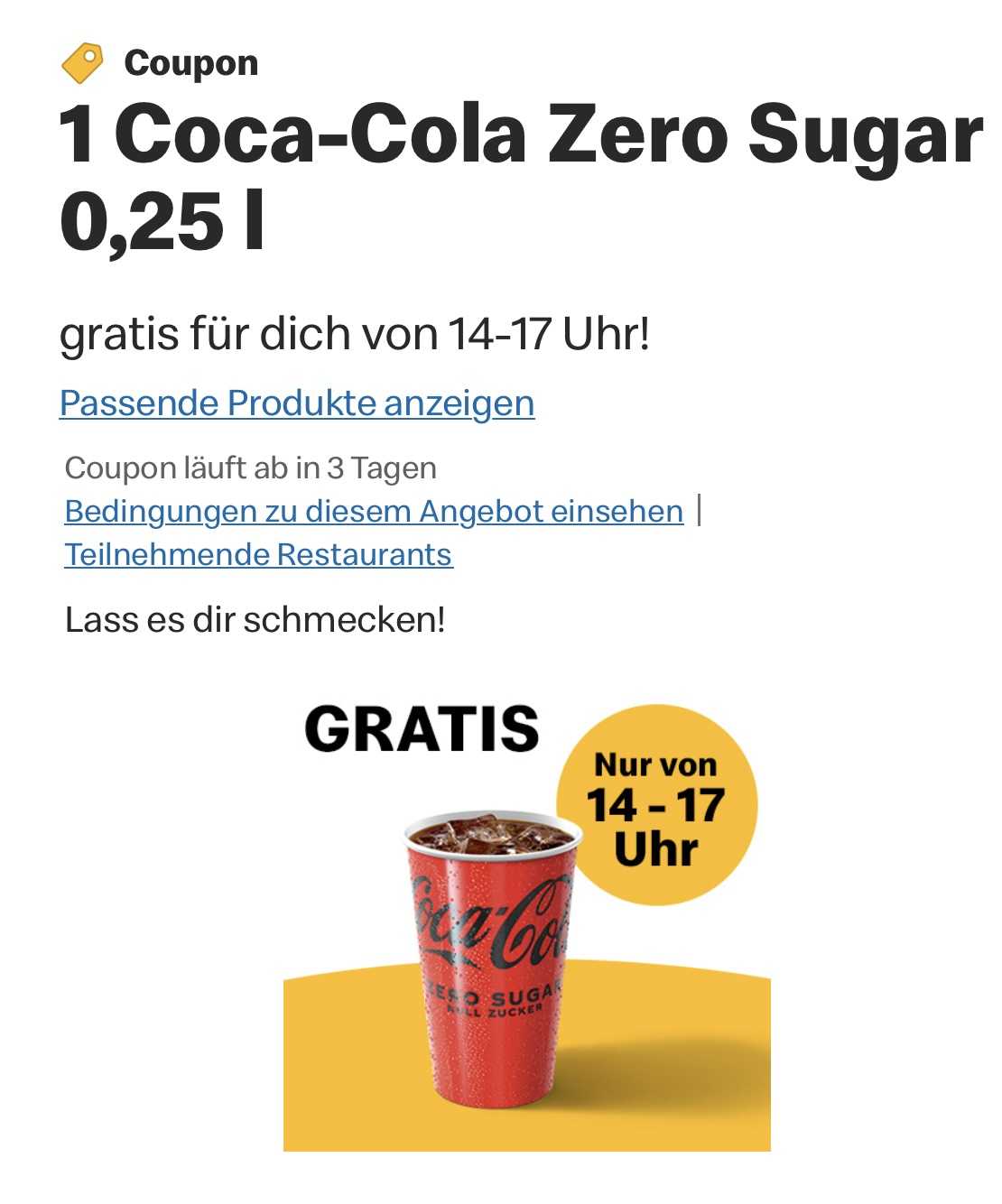View Bedingungen zu diesem Angebot einsehen
The width and height of the screenshot is (1002, 1204).
(374, 512)
